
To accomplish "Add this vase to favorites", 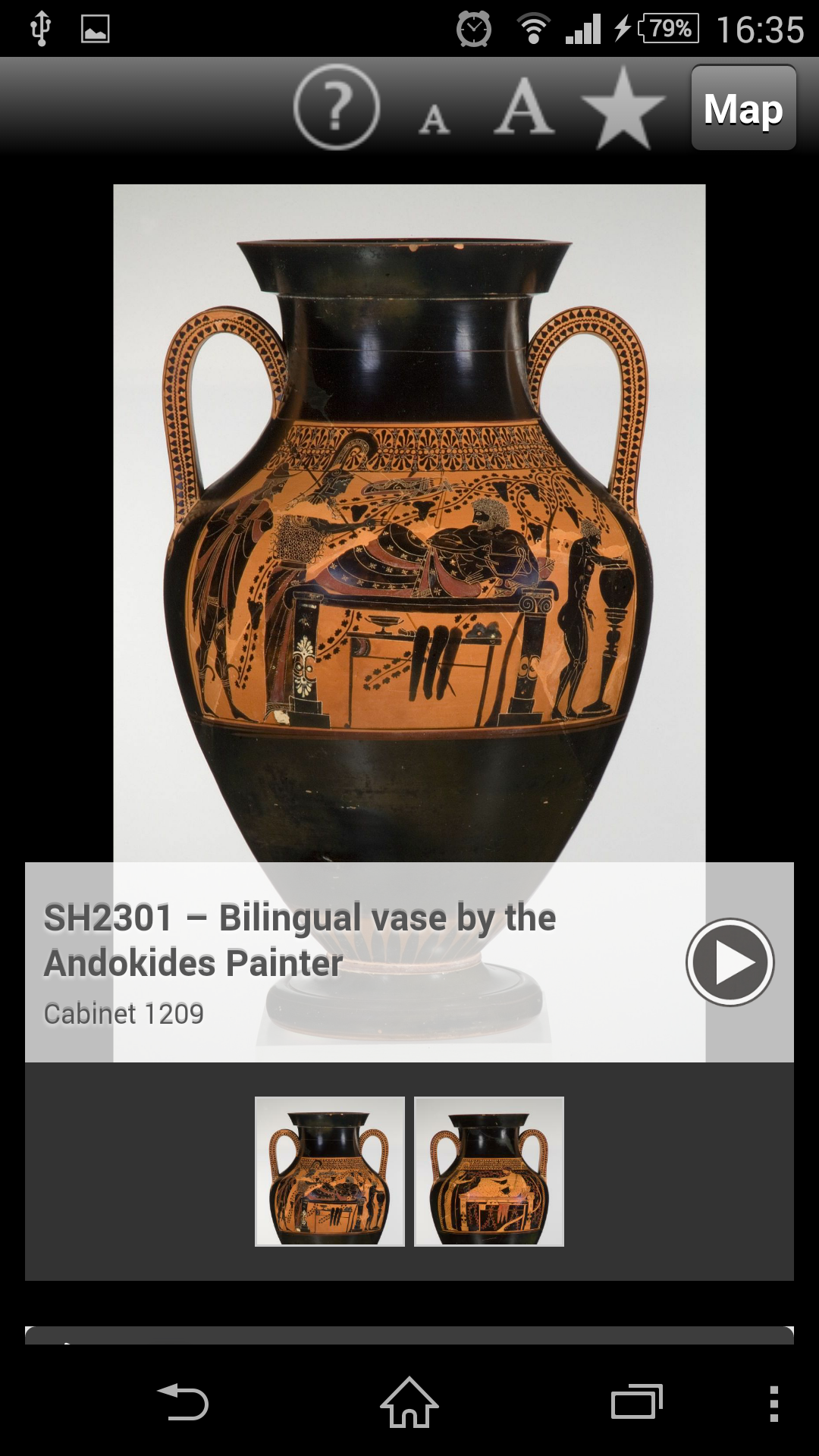I will (623, 108).
